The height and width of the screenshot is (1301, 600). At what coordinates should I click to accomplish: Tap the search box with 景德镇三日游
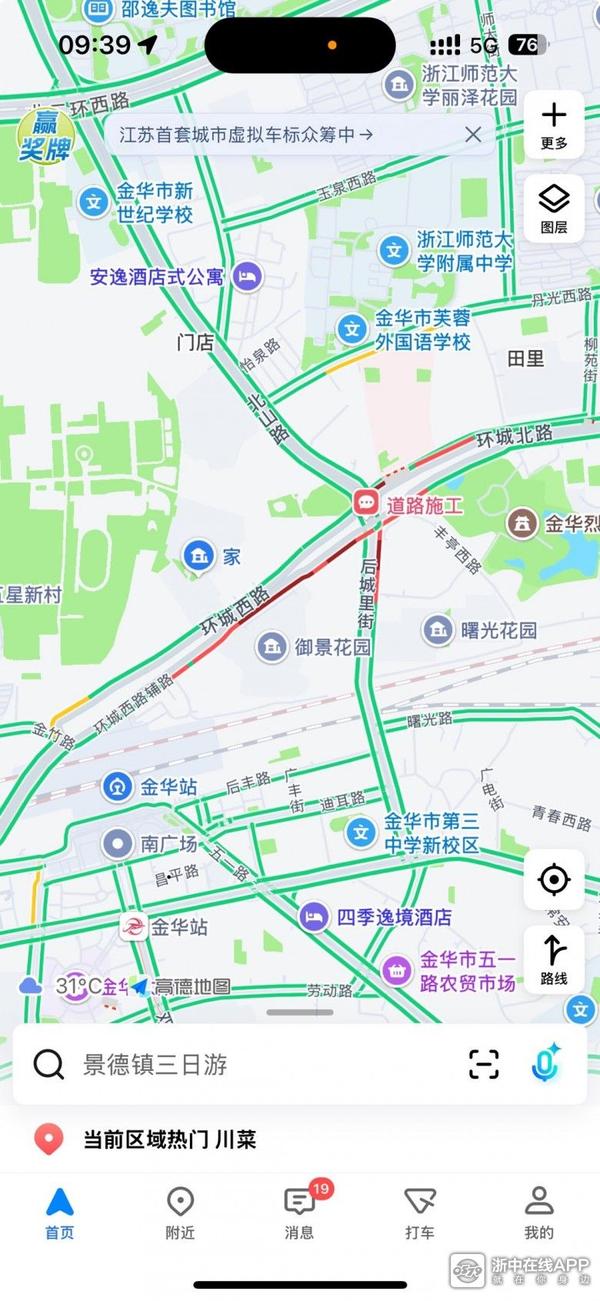point(250,1065)
